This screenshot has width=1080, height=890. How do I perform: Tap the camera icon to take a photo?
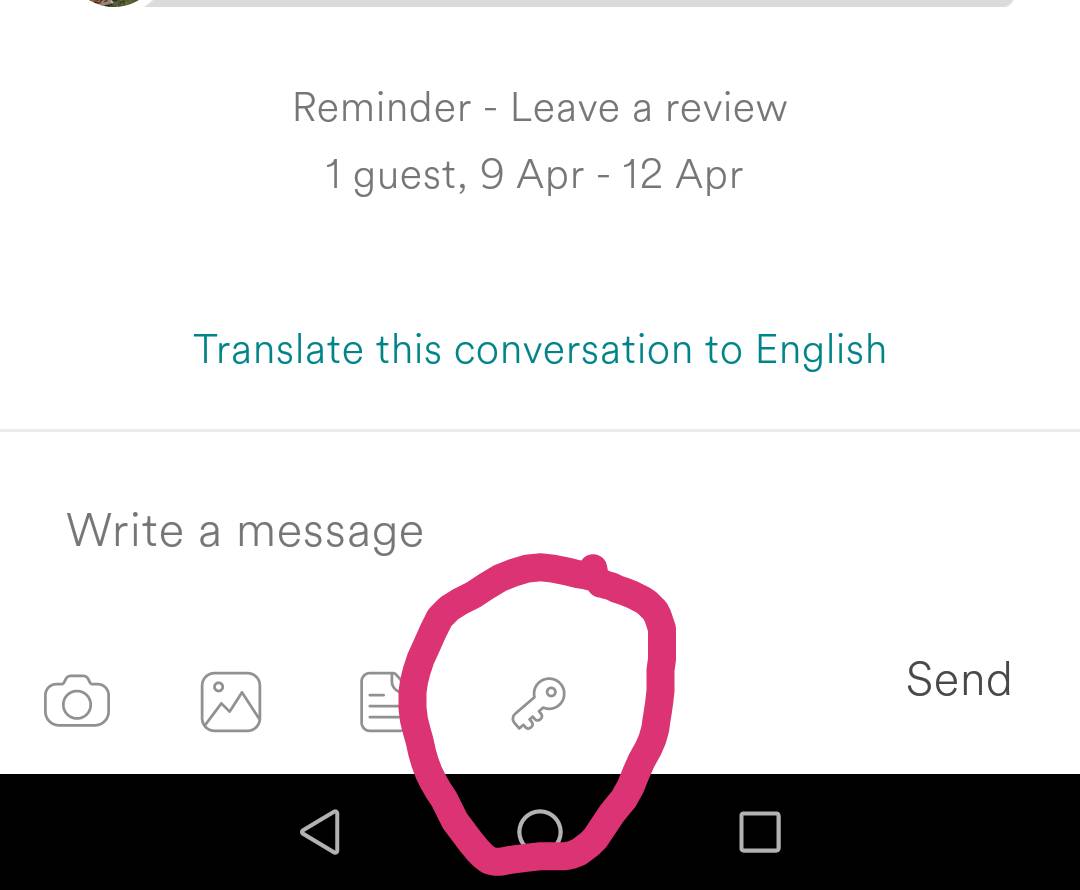pyautogui.click(x=77, y=702)
